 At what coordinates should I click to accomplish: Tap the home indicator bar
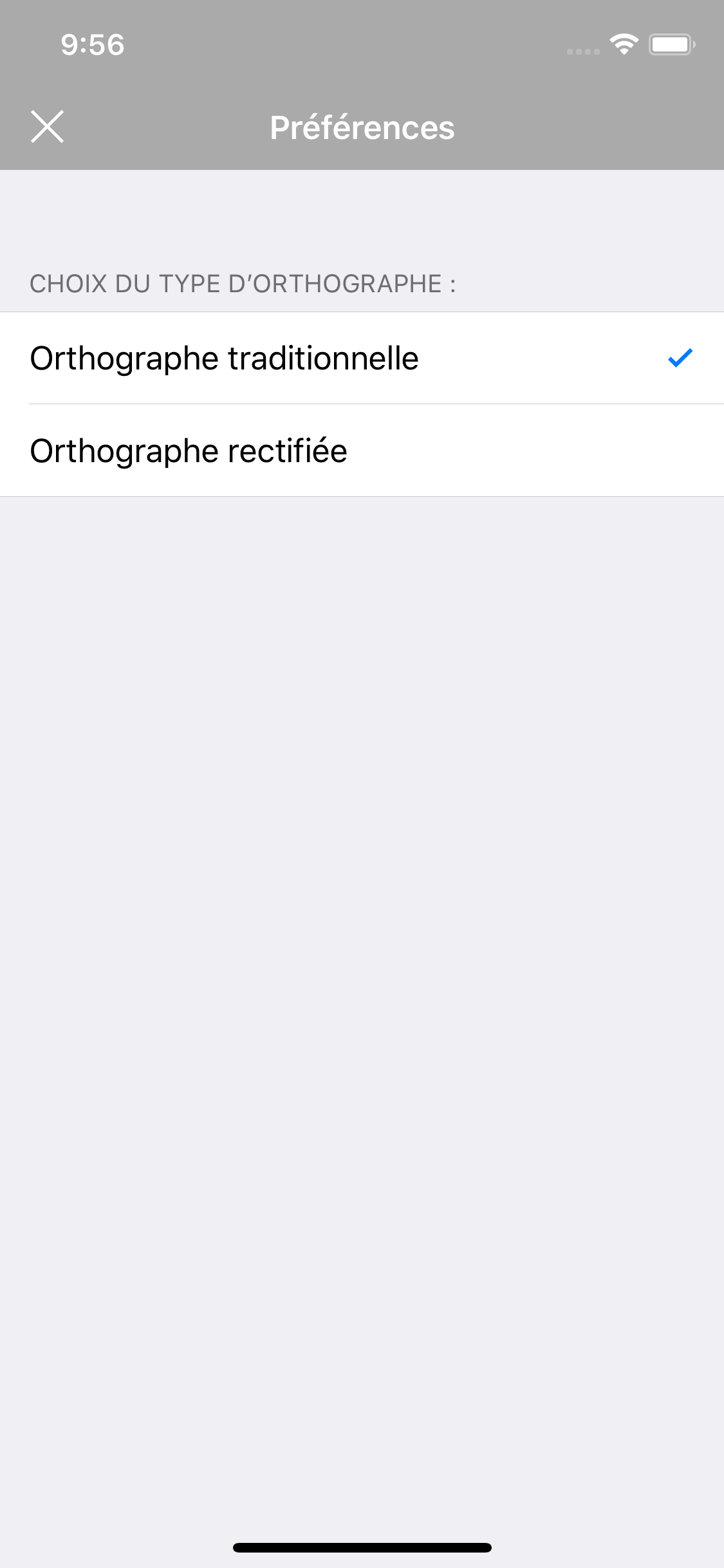point(362,1546)
